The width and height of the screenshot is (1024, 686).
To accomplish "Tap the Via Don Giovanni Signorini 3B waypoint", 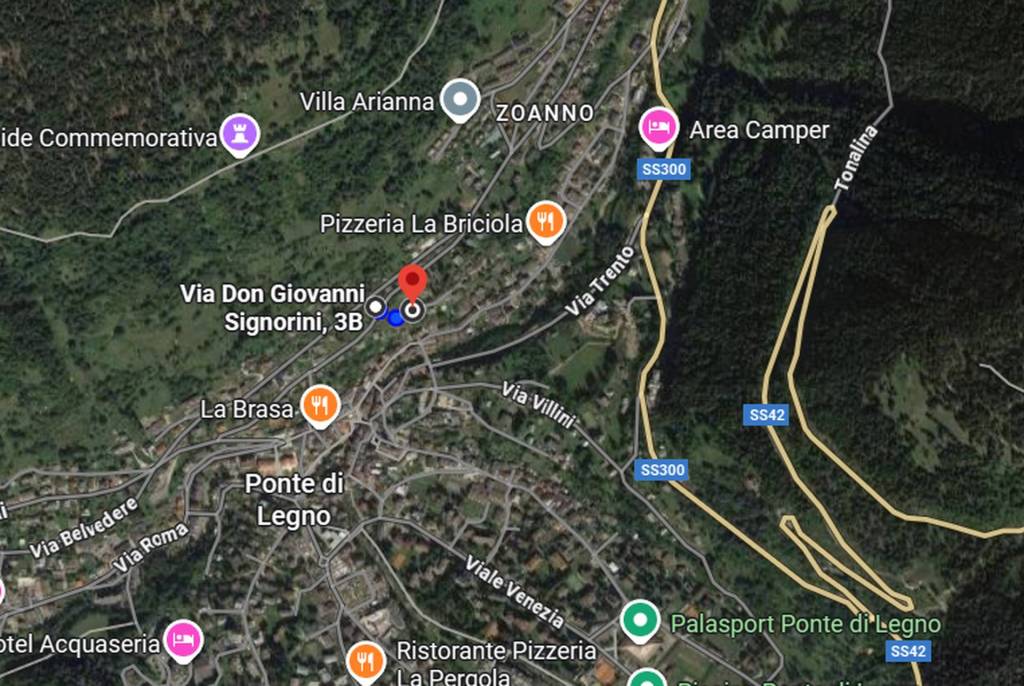I will [x=375, y=306].
